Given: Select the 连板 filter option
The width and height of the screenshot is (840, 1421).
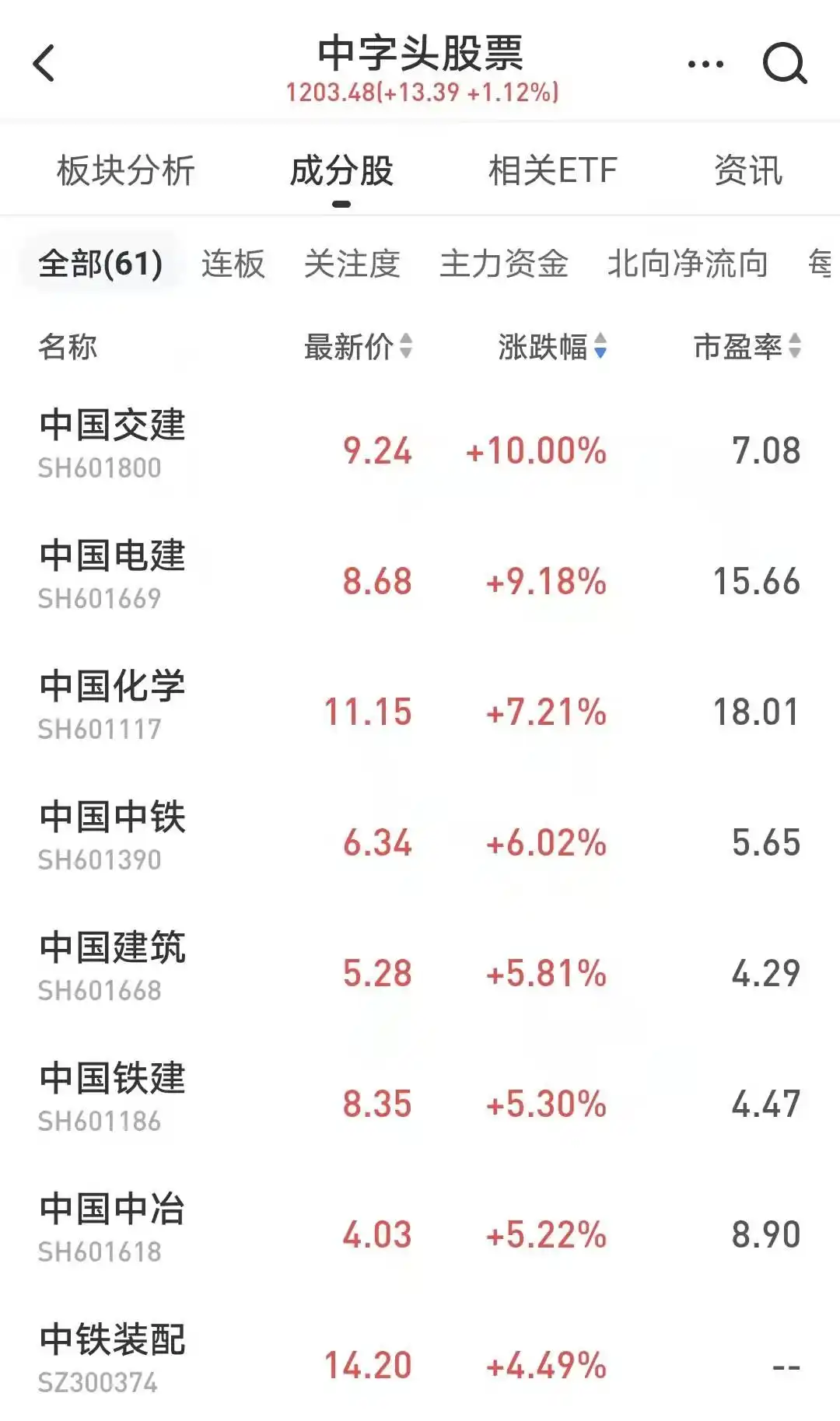Looking at the screenshot, I should pyautogui.click(x=233, y=264).
